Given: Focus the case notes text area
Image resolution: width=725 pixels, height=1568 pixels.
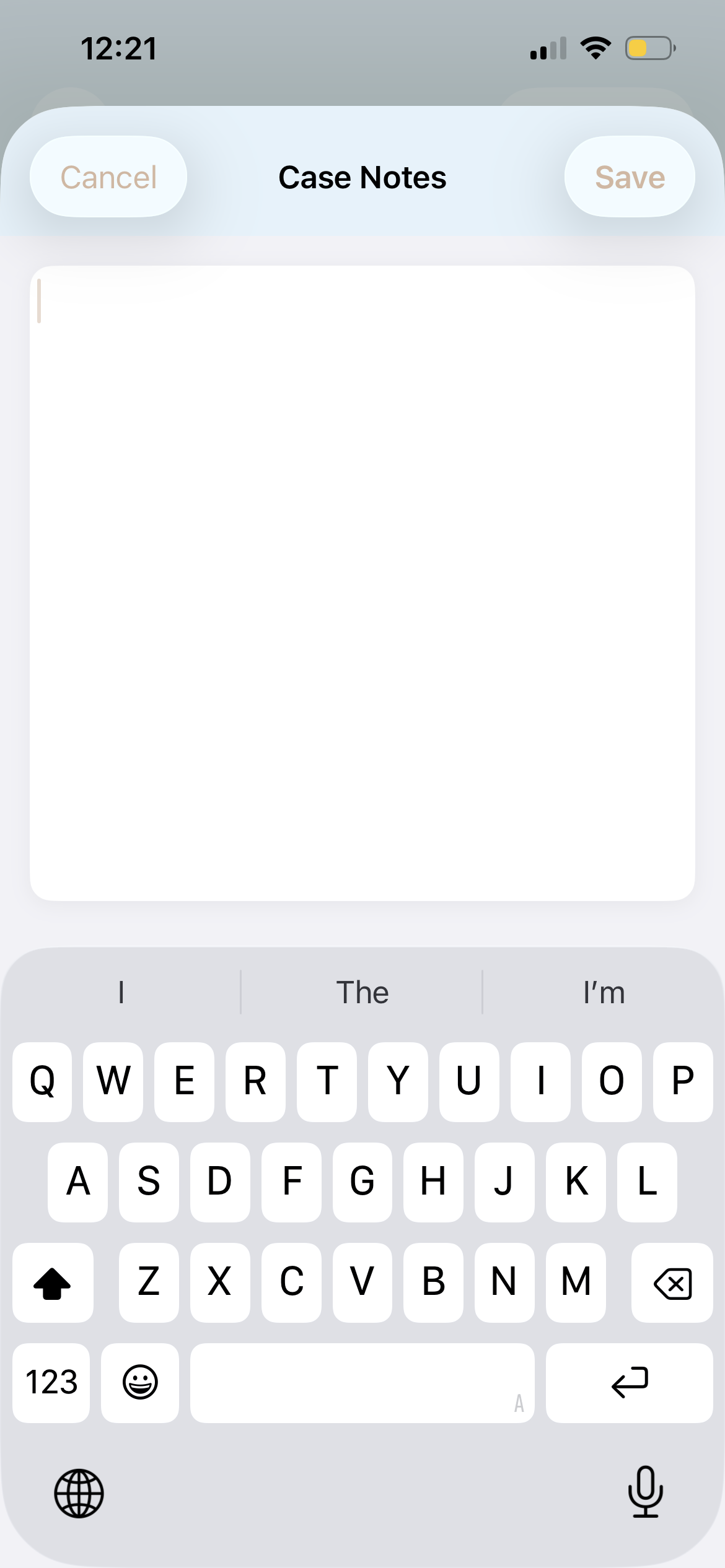Looking at the screenshot, I should (x=362, y=582).
